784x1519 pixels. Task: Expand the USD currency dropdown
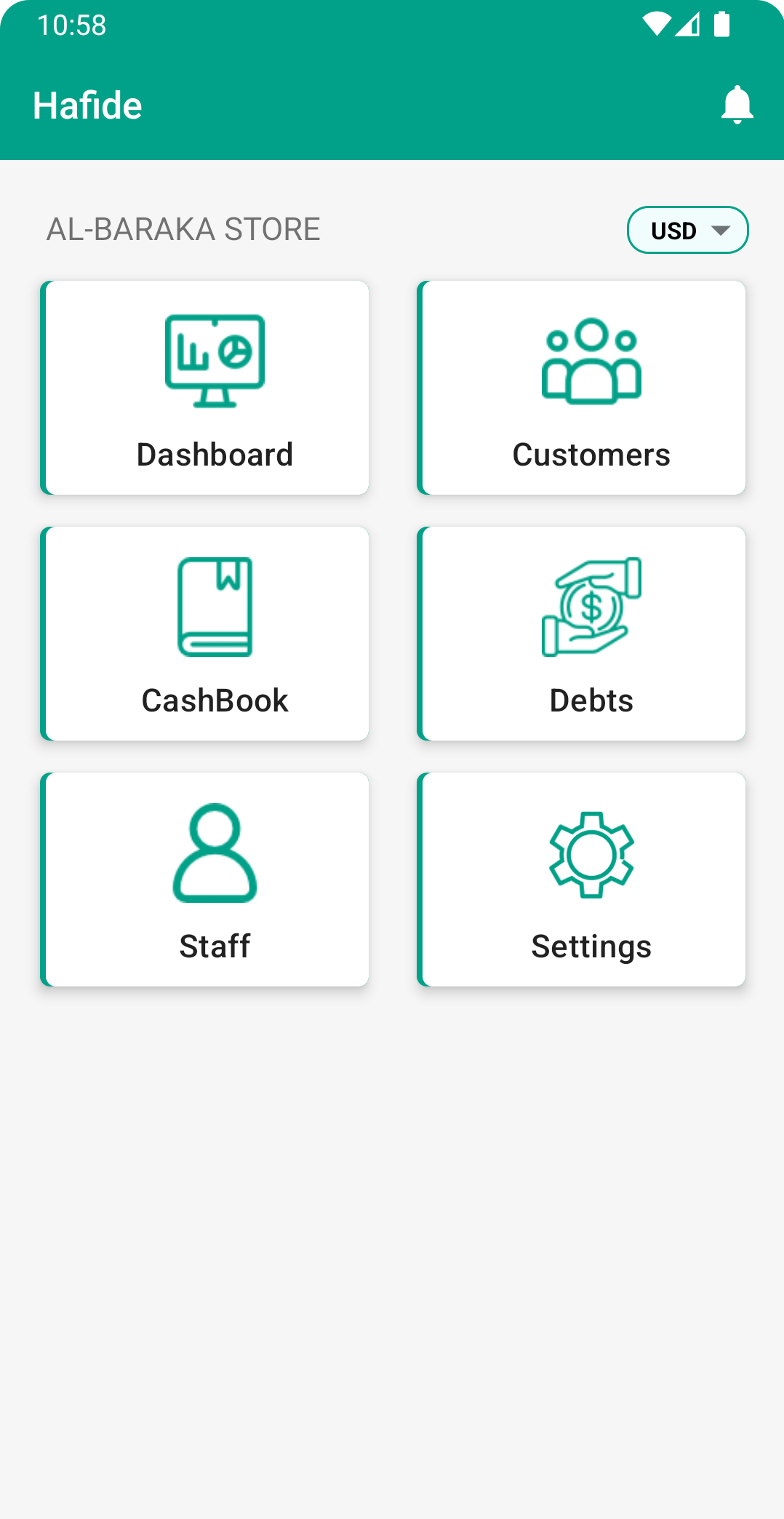pos(687,231)
